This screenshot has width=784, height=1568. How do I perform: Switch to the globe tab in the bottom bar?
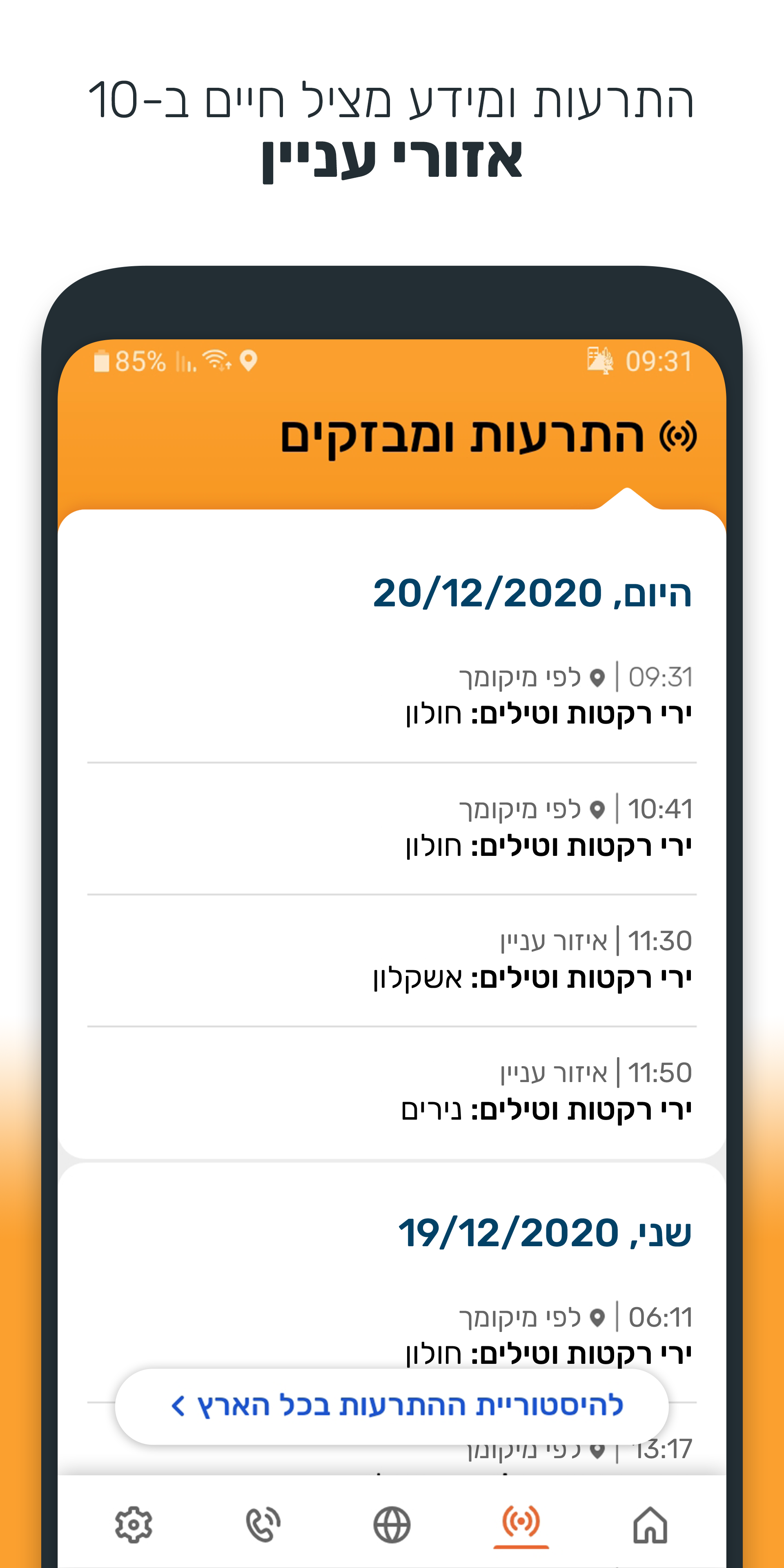point(392,1523)
